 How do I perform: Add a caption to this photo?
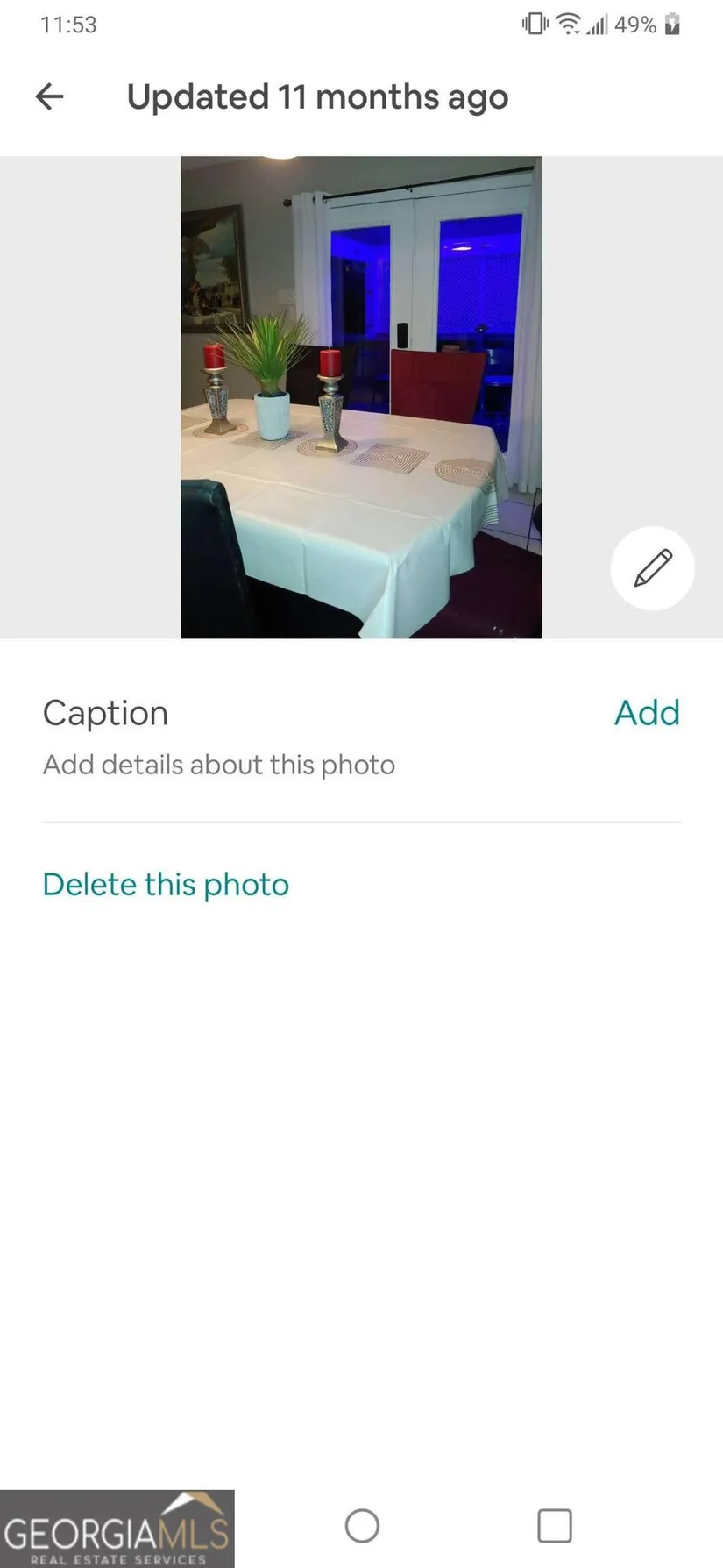[x=647, y=713]
